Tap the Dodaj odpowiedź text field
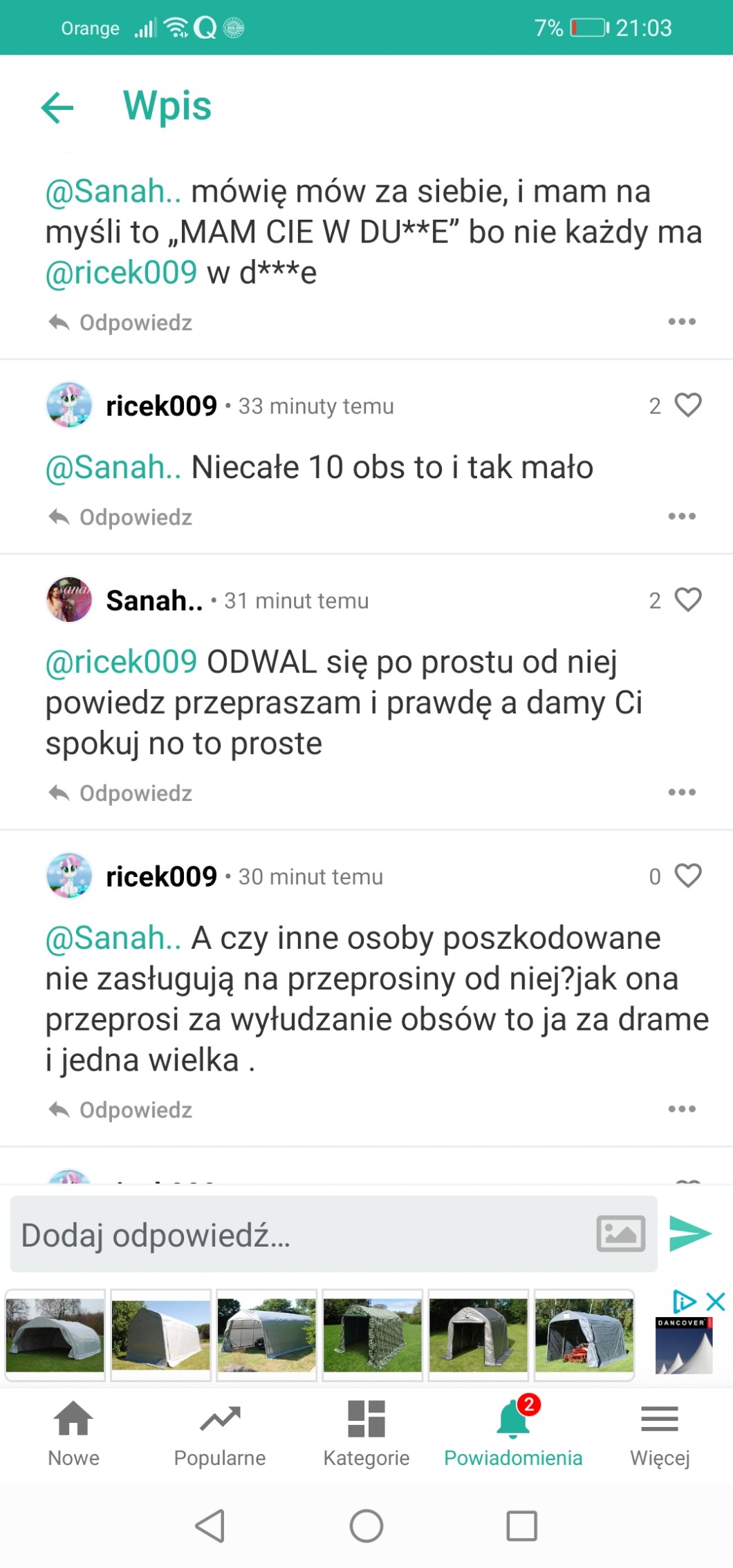The height and width of the screenshot is (1568, 733). pos(297,1235)
